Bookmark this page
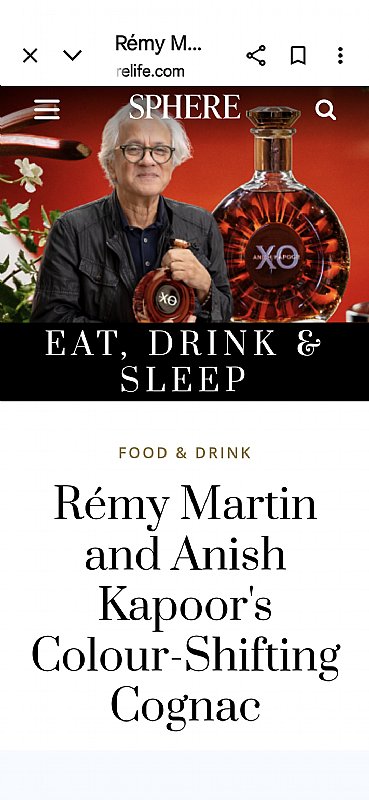 pyautogui.click(x=298, y=55)
